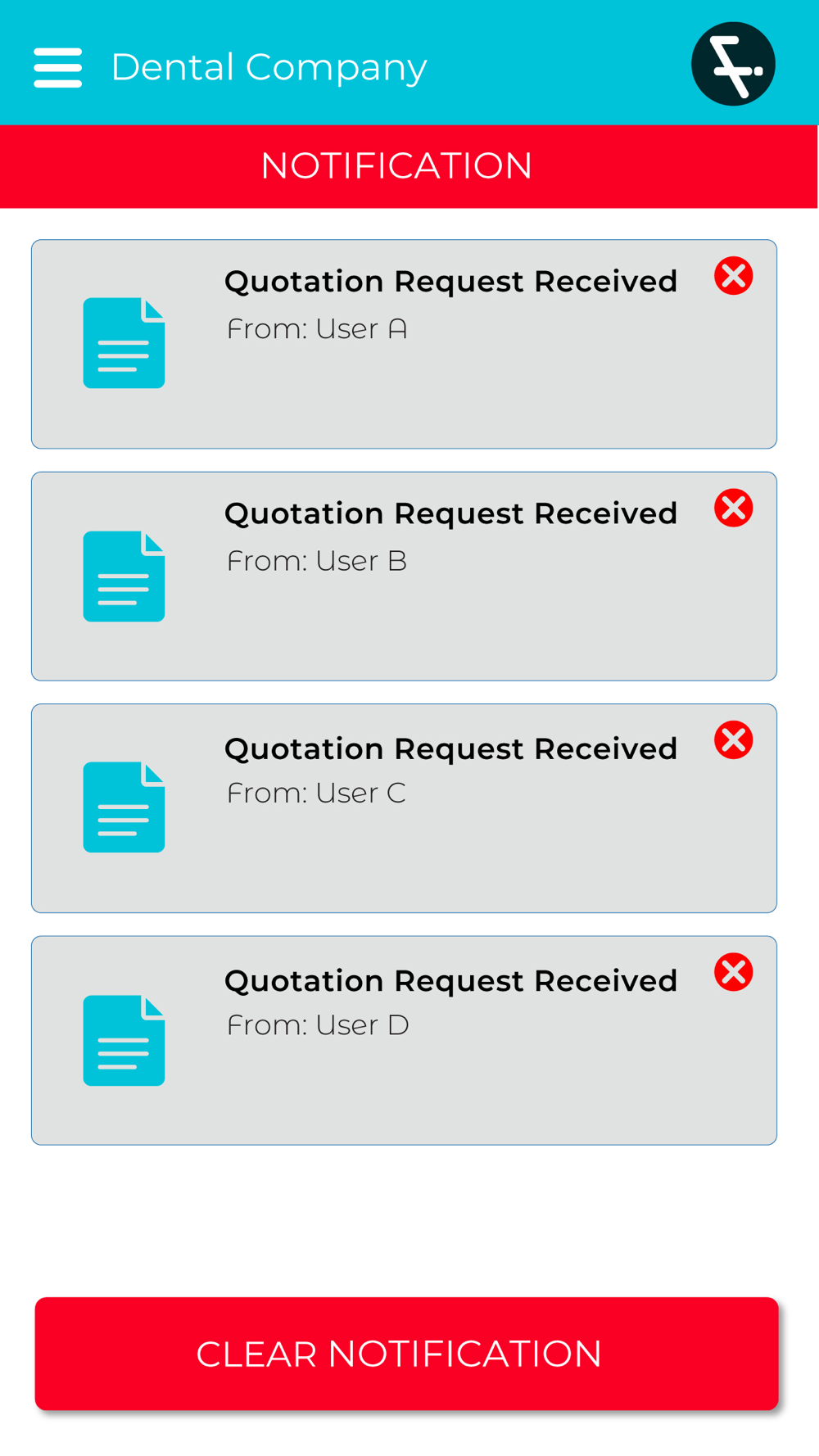Tap the Clear Notification button
Screen dimensions: 819x1456
point(406,1354)
